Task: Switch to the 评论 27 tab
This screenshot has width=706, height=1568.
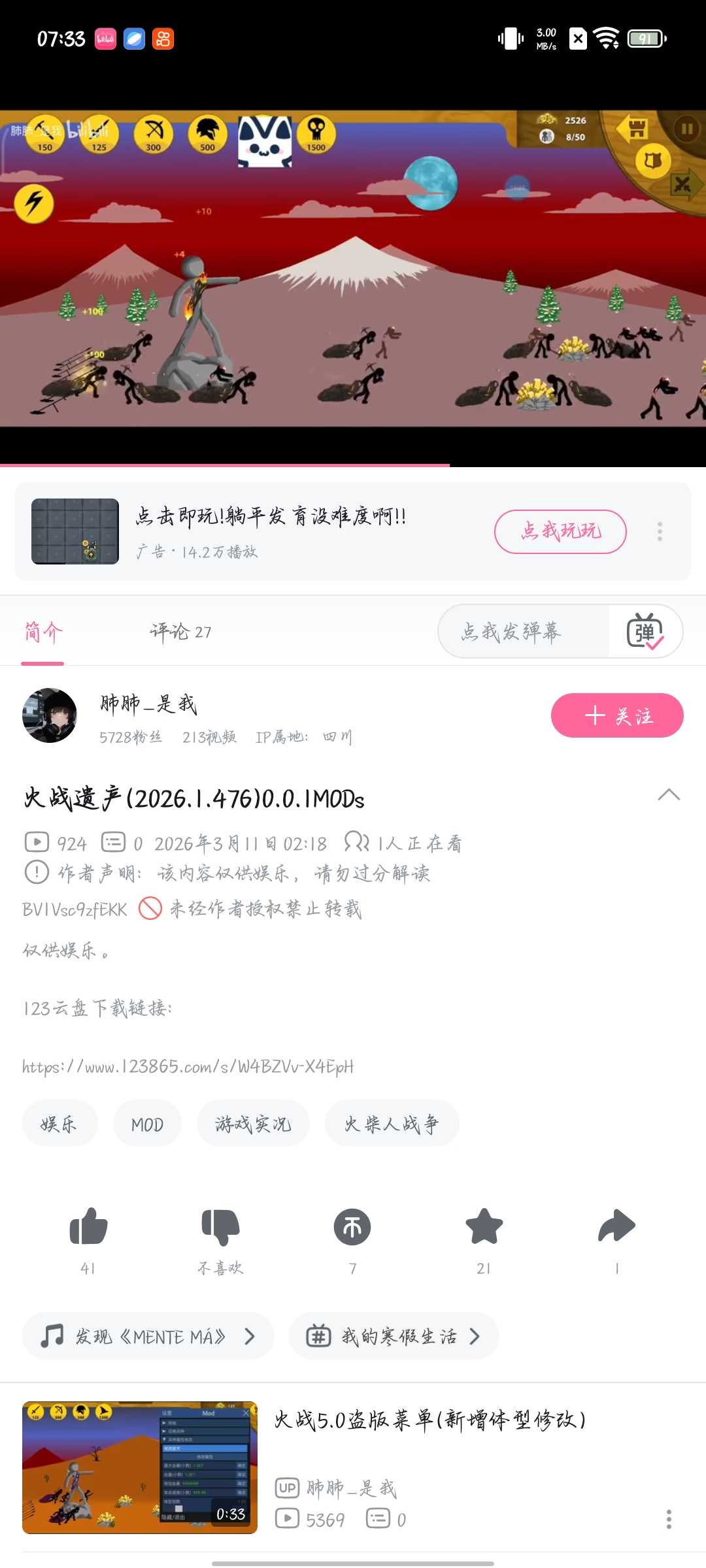Action: click(180, 632)
